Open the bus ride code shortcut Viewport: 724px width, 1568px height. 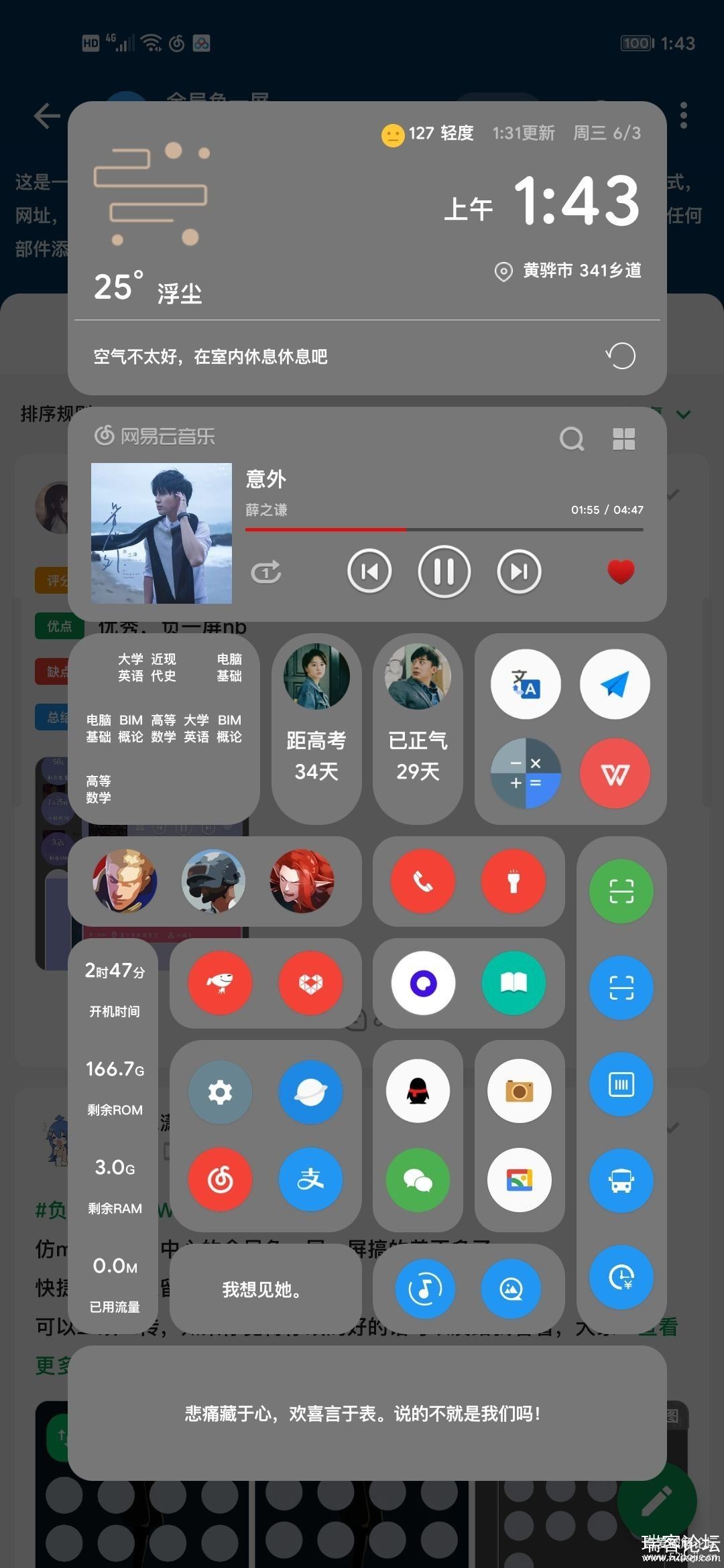[621, 1181]
